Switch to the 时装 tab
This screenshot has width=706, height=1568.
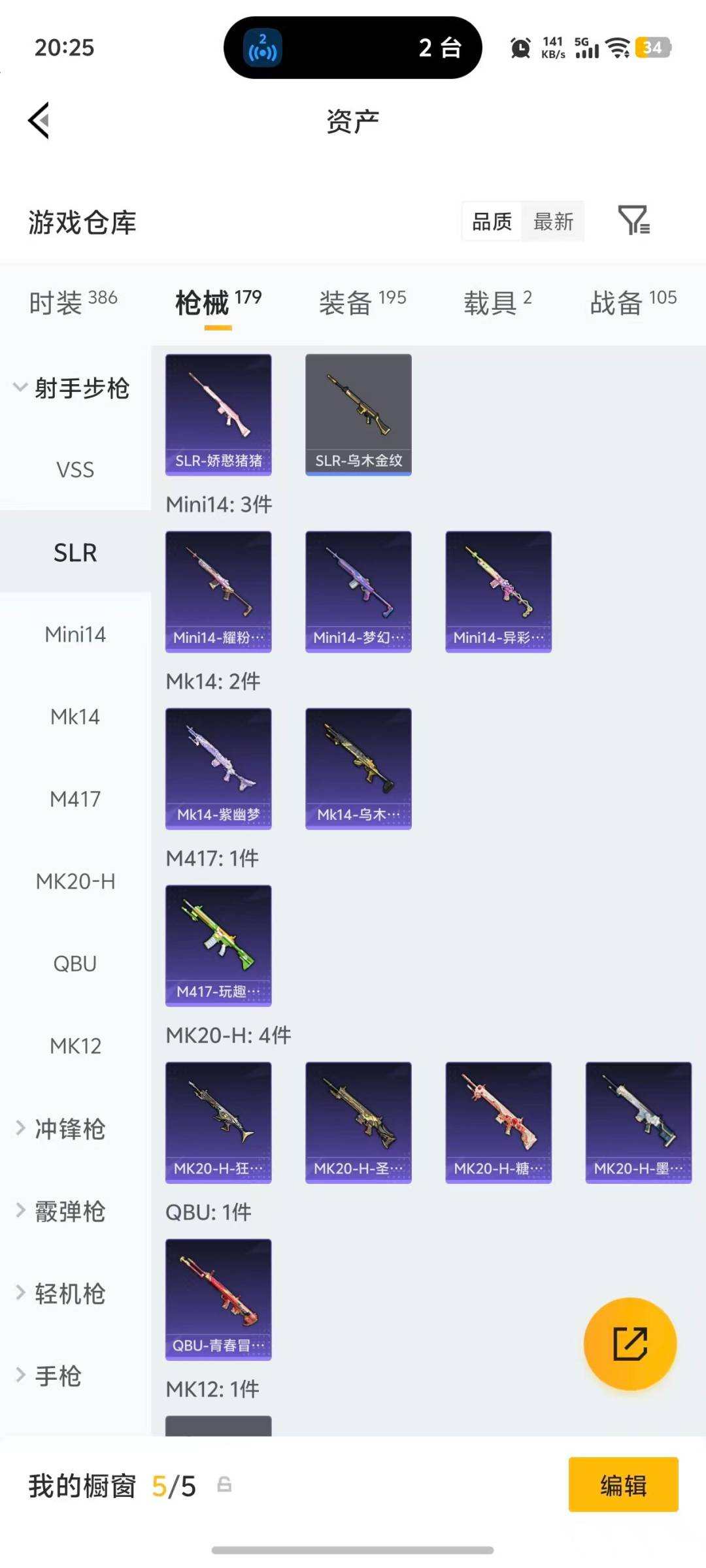73,302
